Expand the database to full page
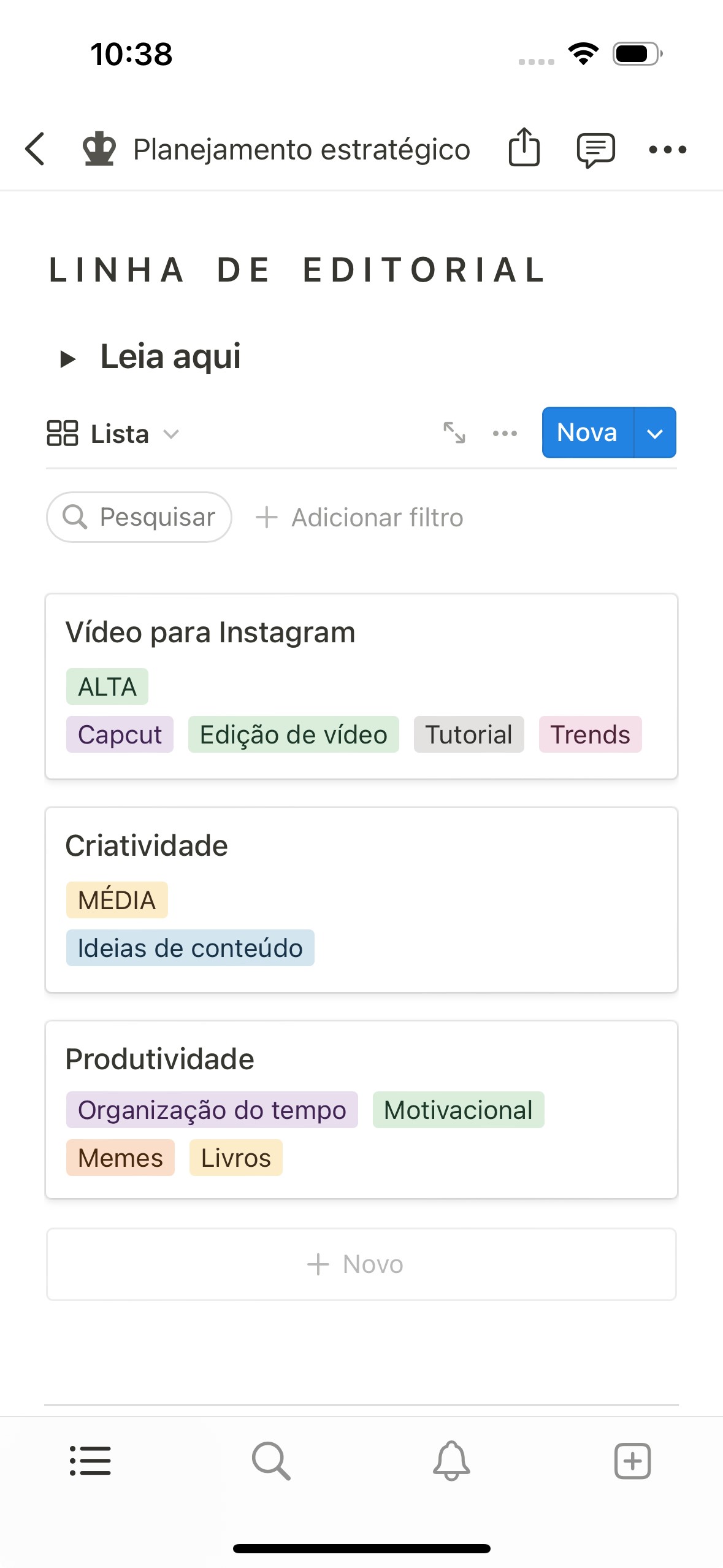 (454, 432)
